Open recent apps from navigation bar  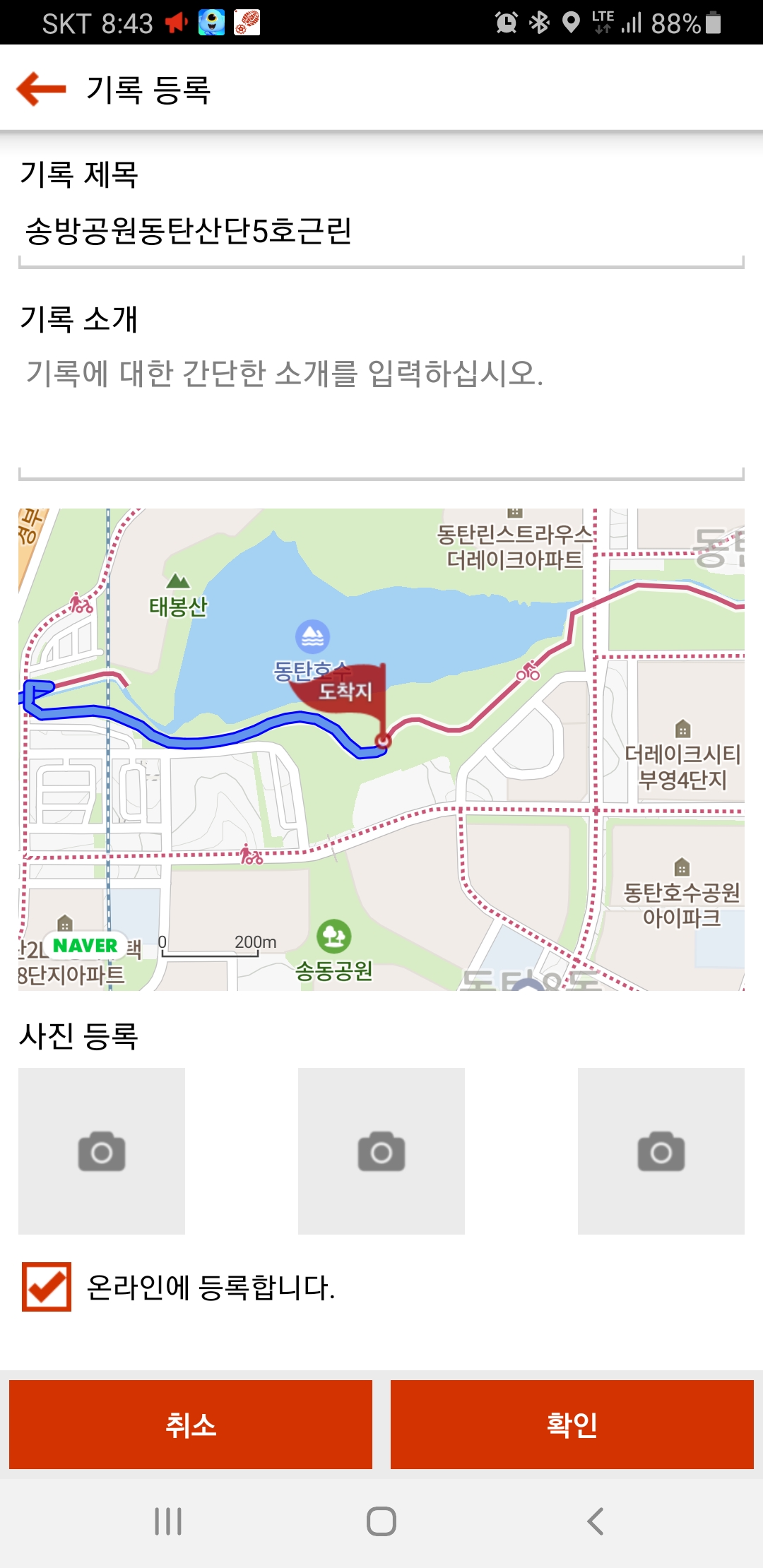pos(168,1521)
